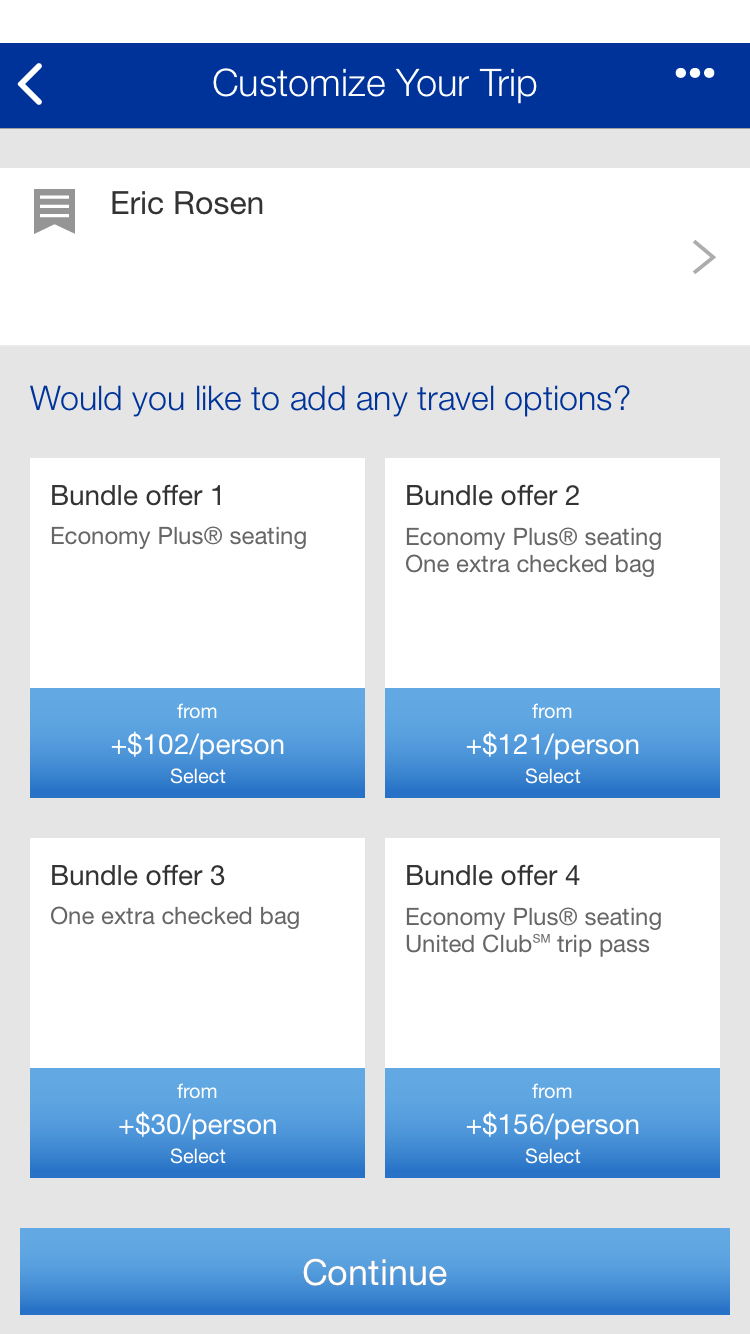750x1334 pixels.
Task: Select Bundle offer 1 for $102
Action: tap(197, 743)
